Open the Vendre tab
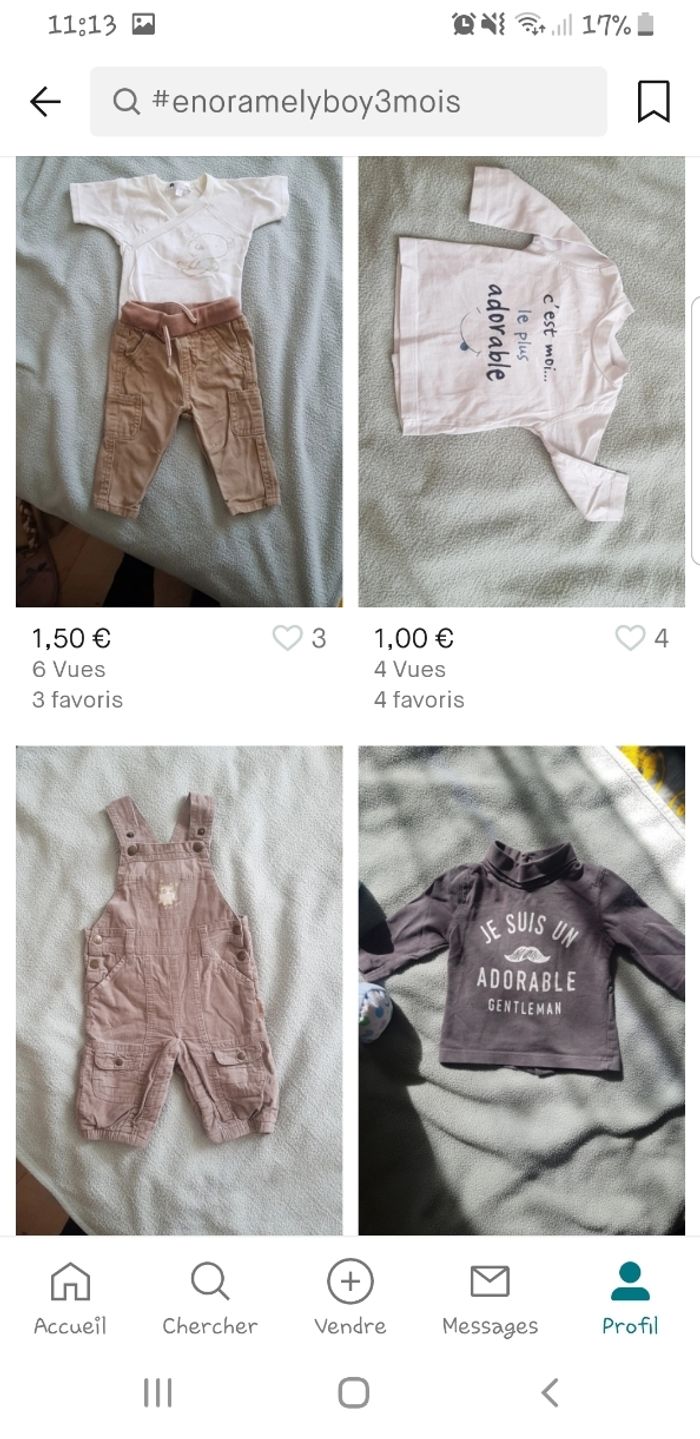The image size is (700, 1439). click(x=350, y=1297)
